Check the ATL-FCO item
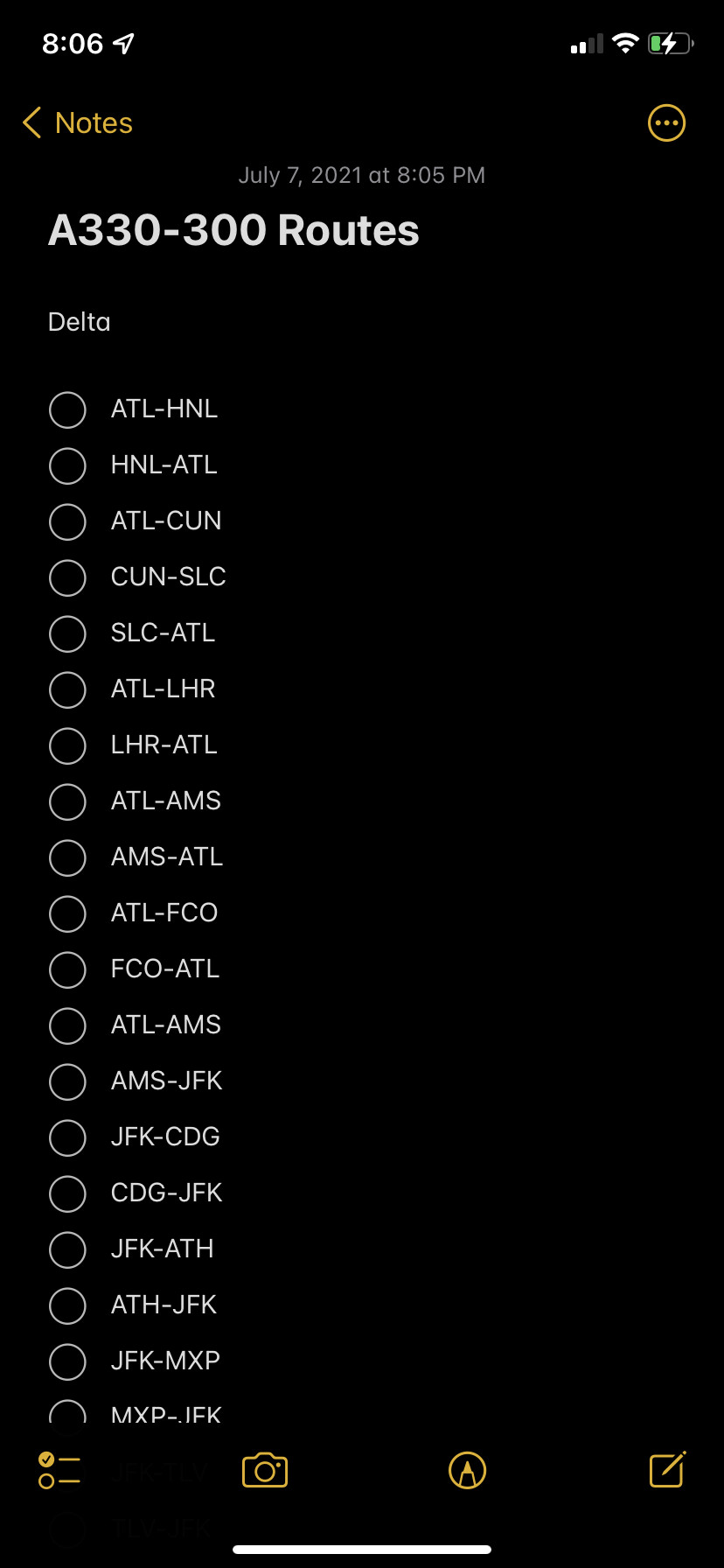Screen dimensions: 724x1568 (x=67, y=913)
